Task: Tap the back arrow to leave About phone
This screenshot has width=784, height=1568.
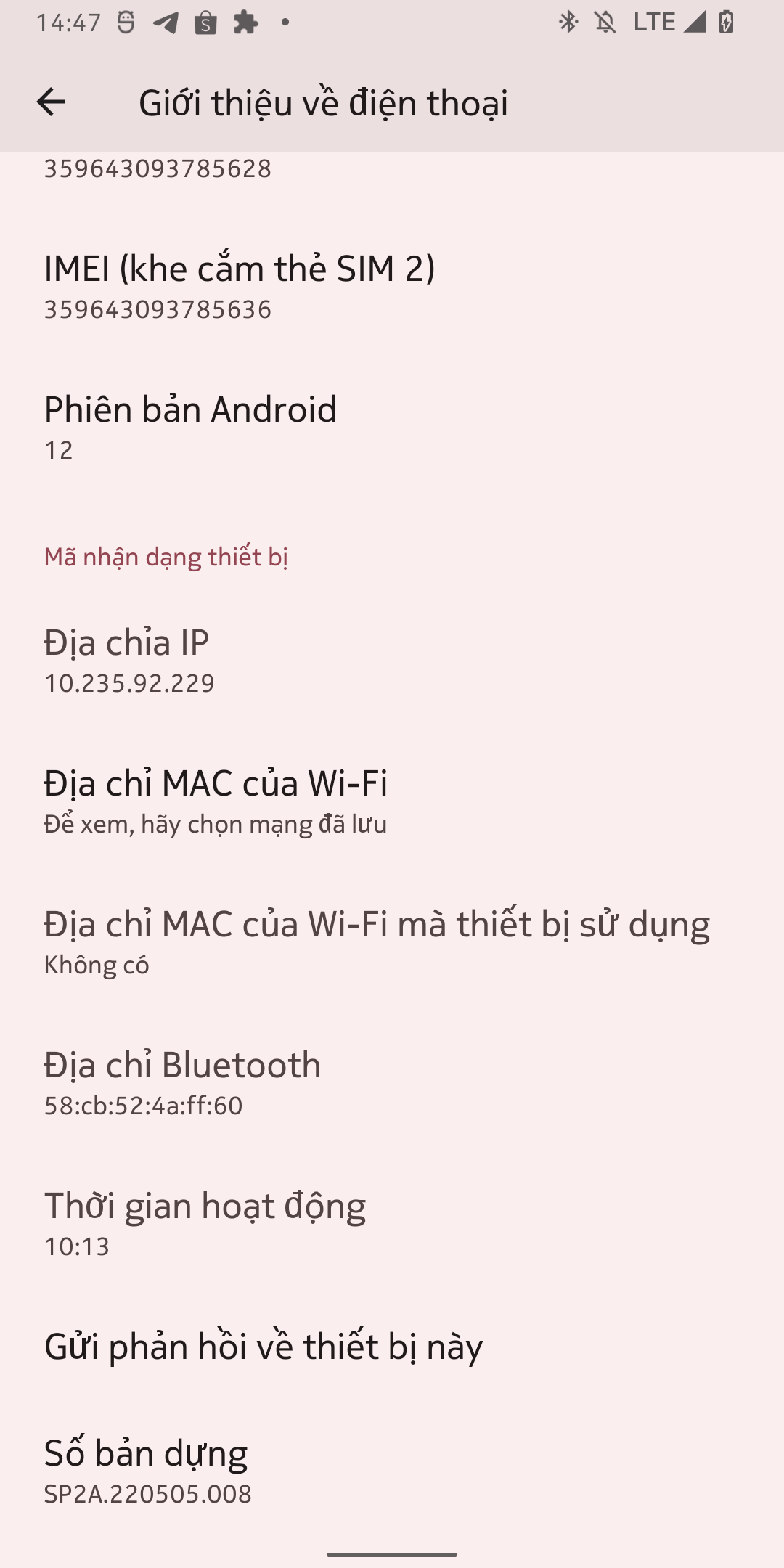Action: 51,102
